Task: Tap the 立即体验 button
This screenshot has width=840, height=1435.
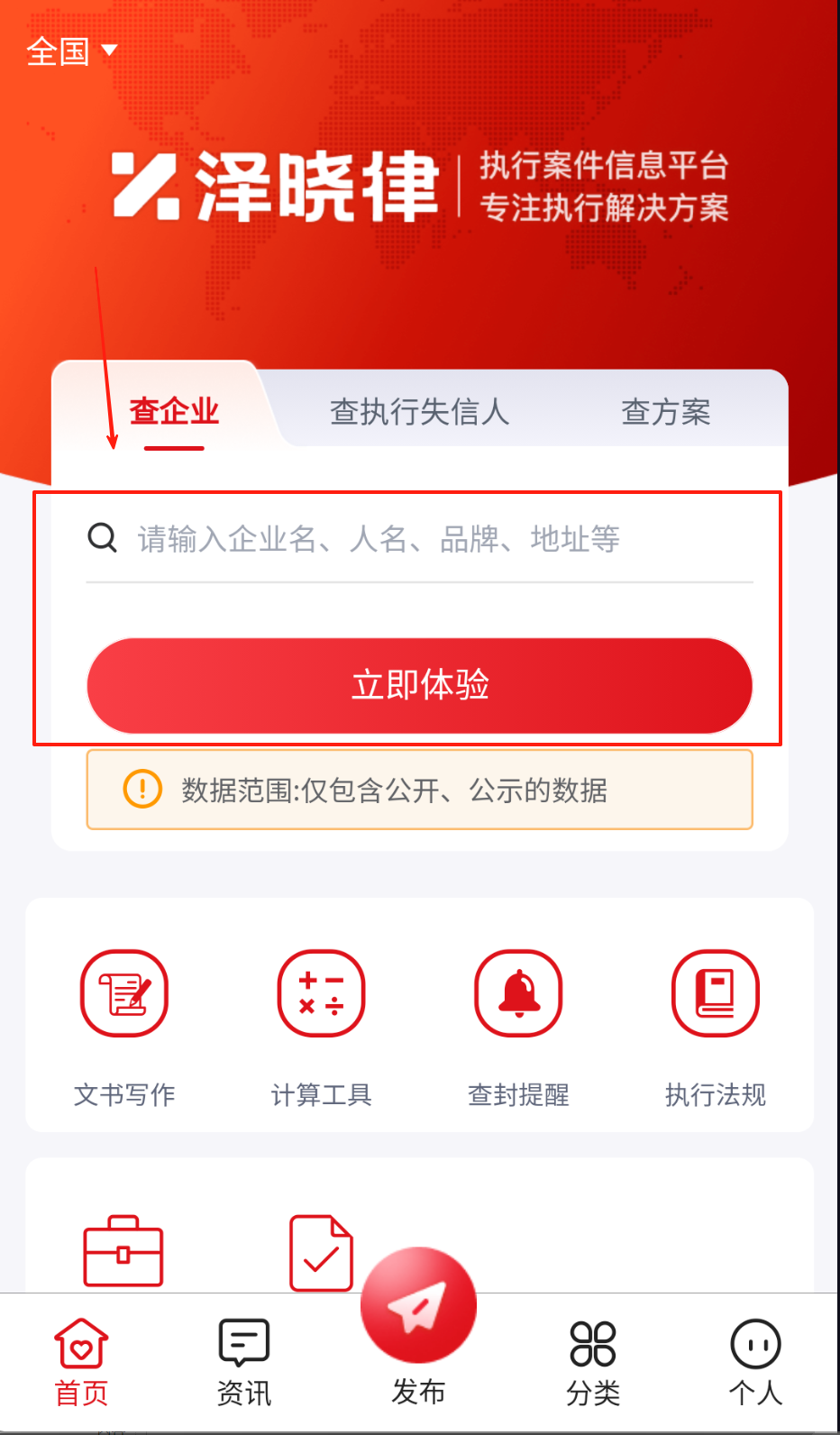Action: pyautogui.click(x=419, y=685)
